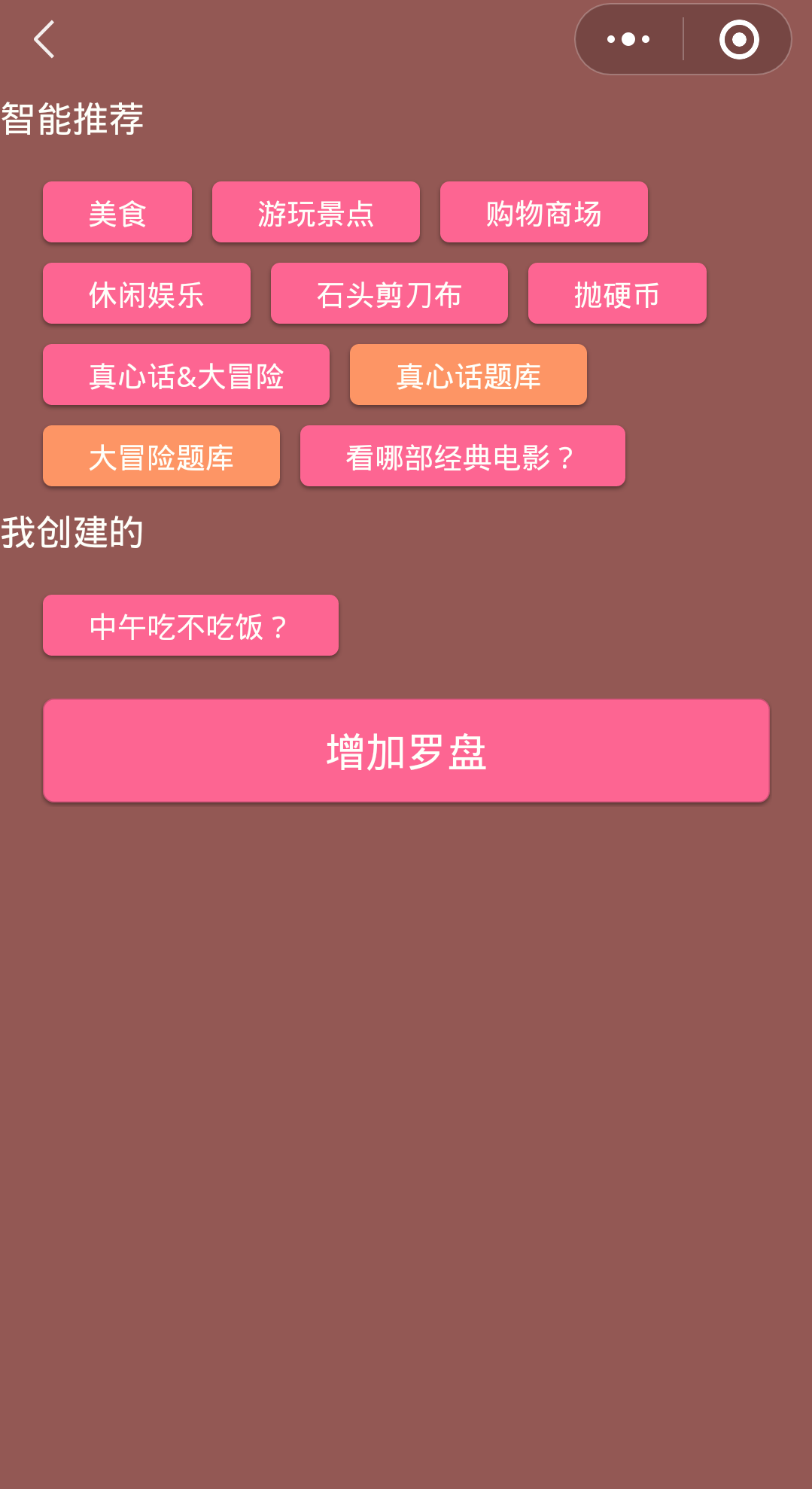Choose 真心话&大冒险 wheel
The image size is (812, 1489).
click(186, 376)
